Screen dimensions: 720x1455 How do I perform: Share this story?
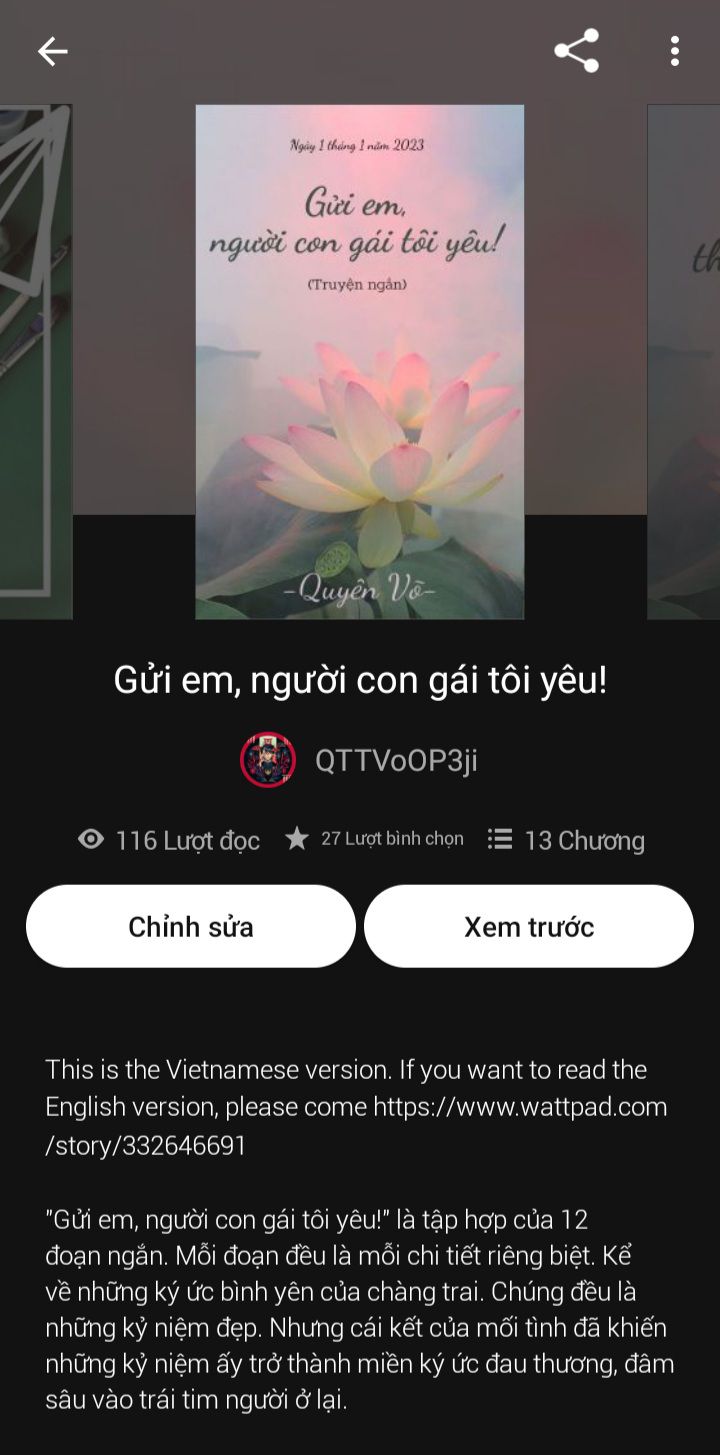pos(577,51)
